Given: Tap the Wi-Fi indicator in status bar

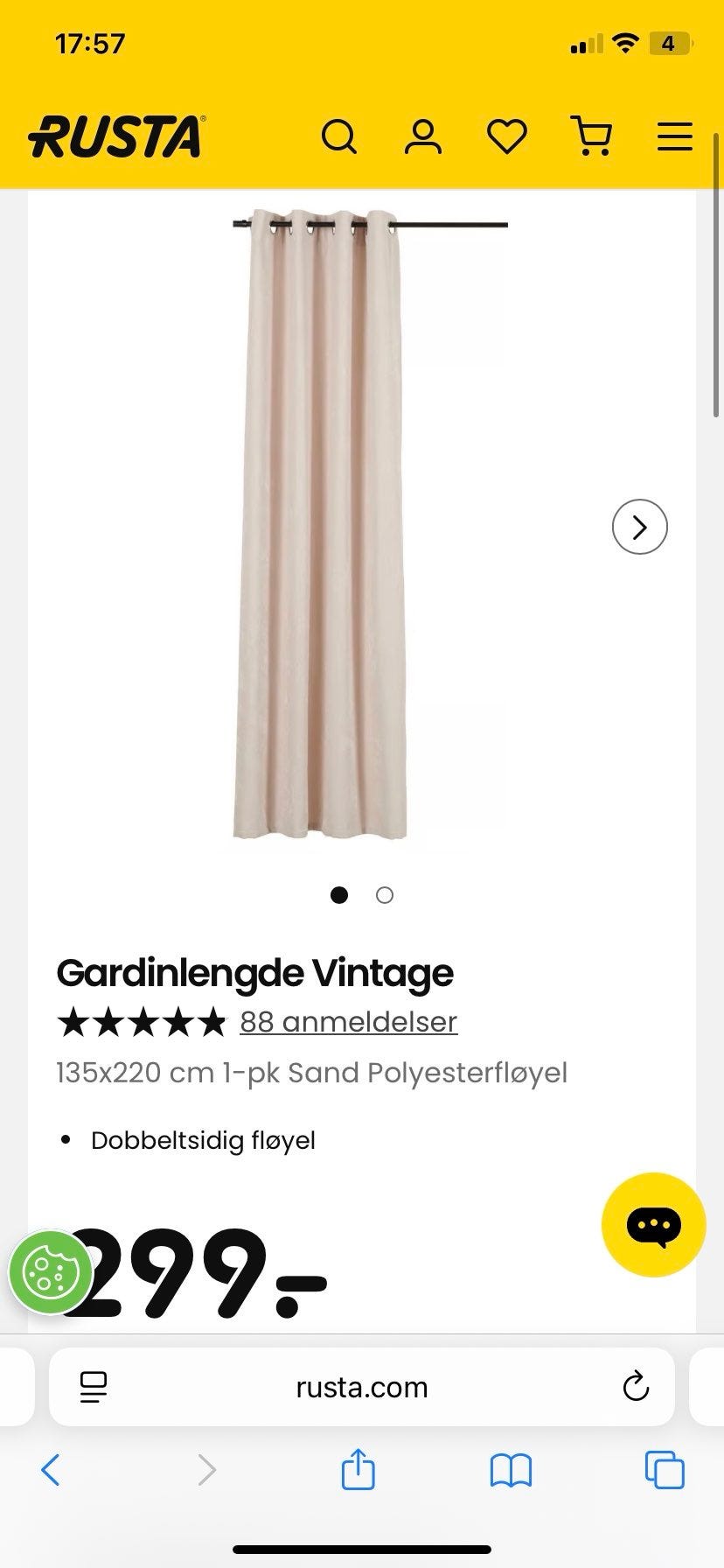Looking at the screenshot, I should (625, 42).
